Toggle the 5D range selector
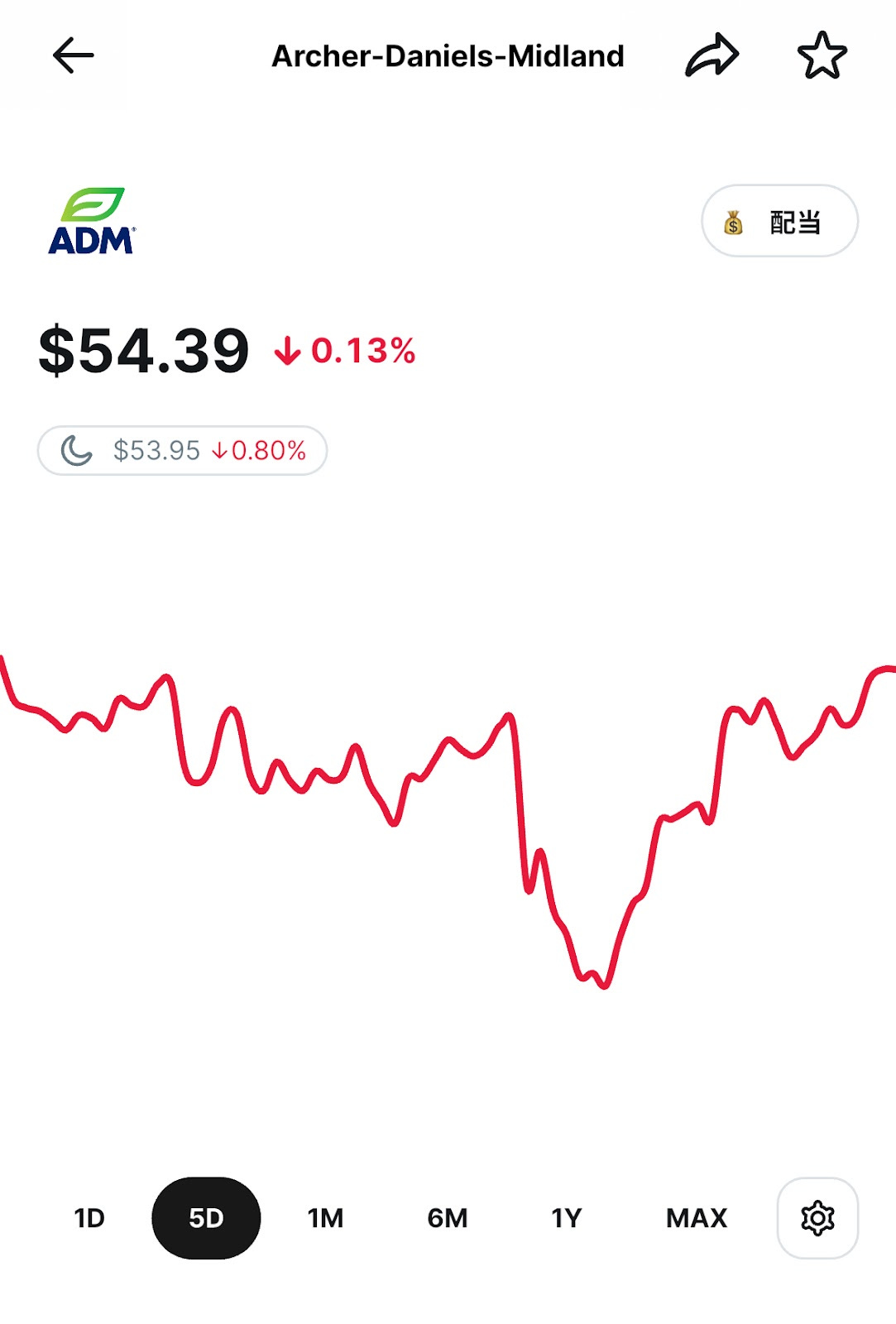The width and height of the screenshot is (896, 1324). pos(205,1218)
